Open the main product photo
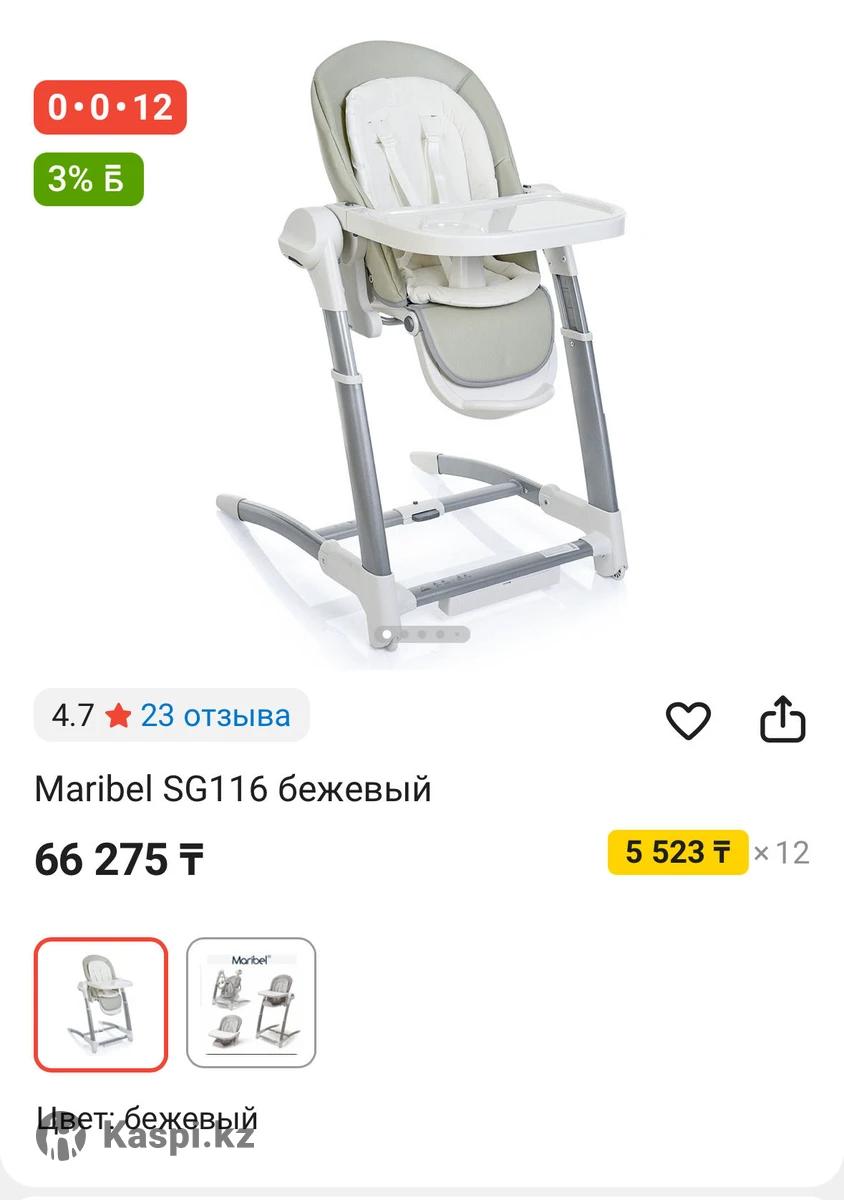The height and width of the screenshot is (1200, 844). pyautogui.click(x=422, y=340)
